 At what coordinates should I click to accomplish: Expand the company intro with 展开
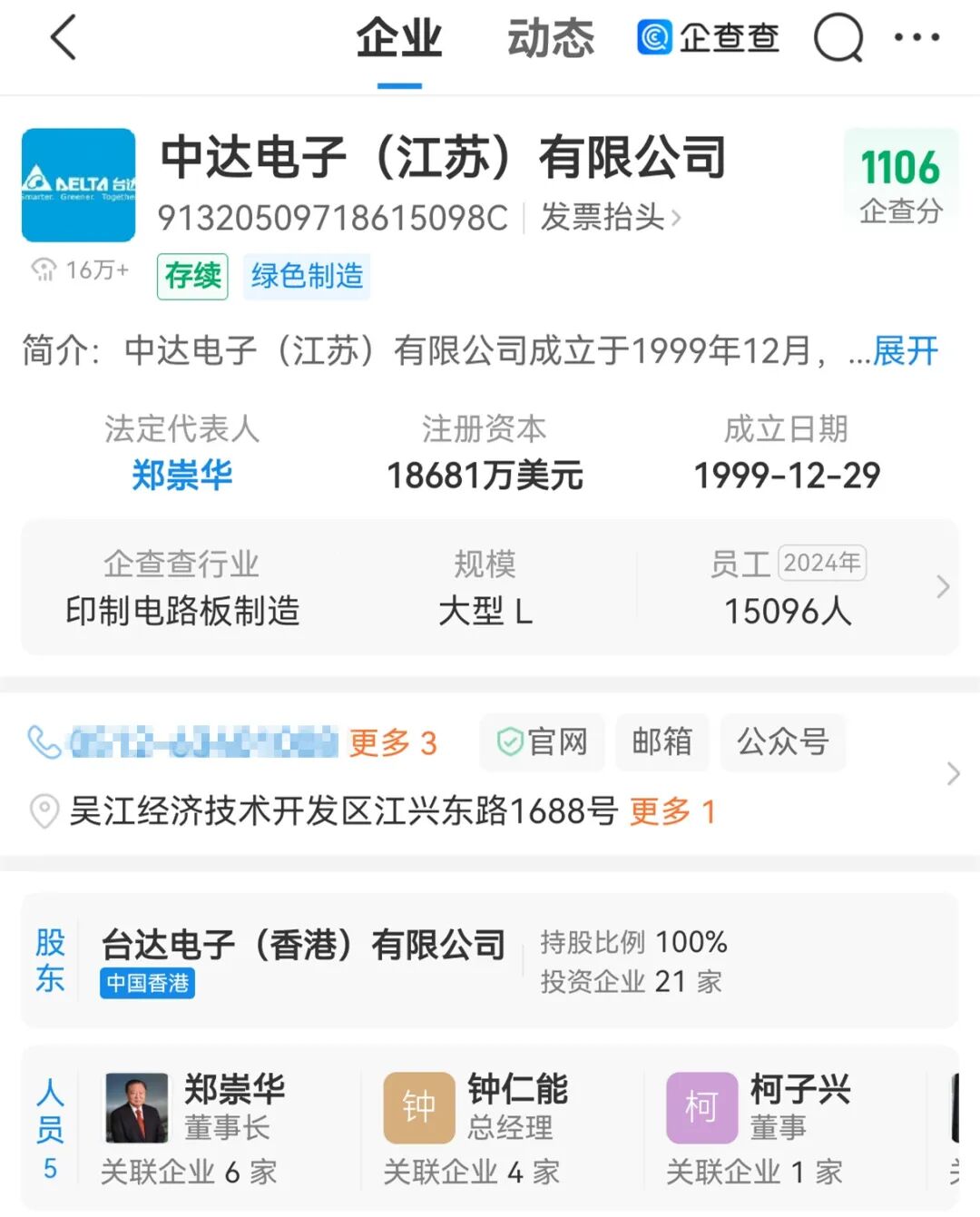(x=906, y=350)
